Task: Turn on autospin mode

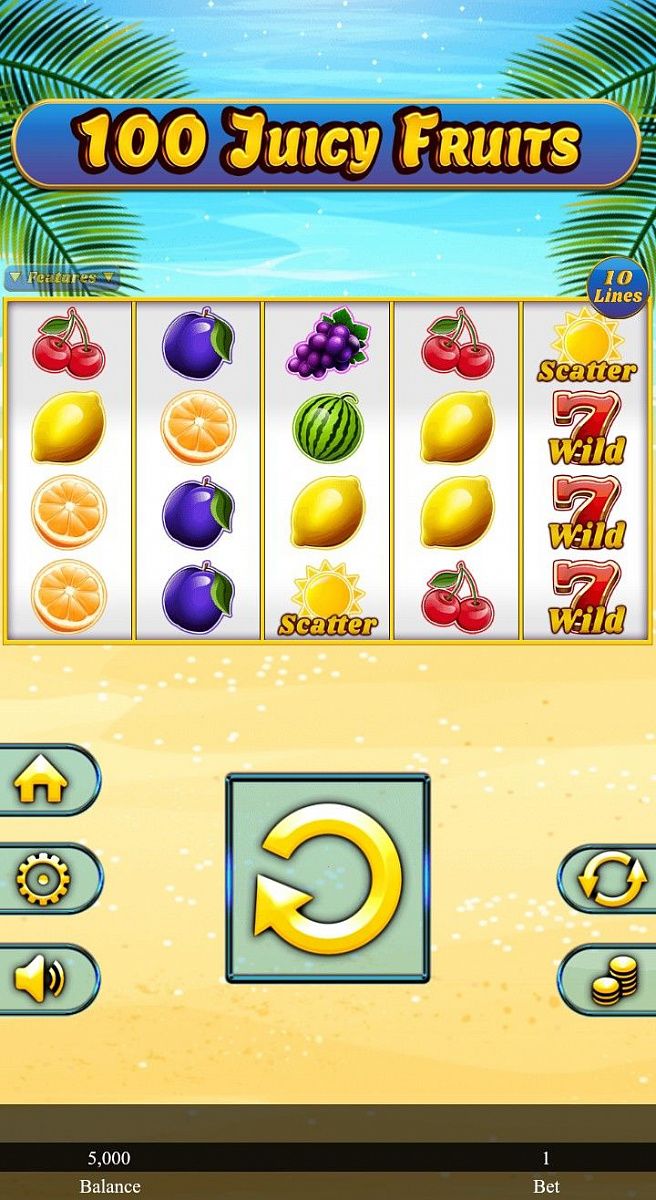Action: pyautogui.click(x=612, y=880)
